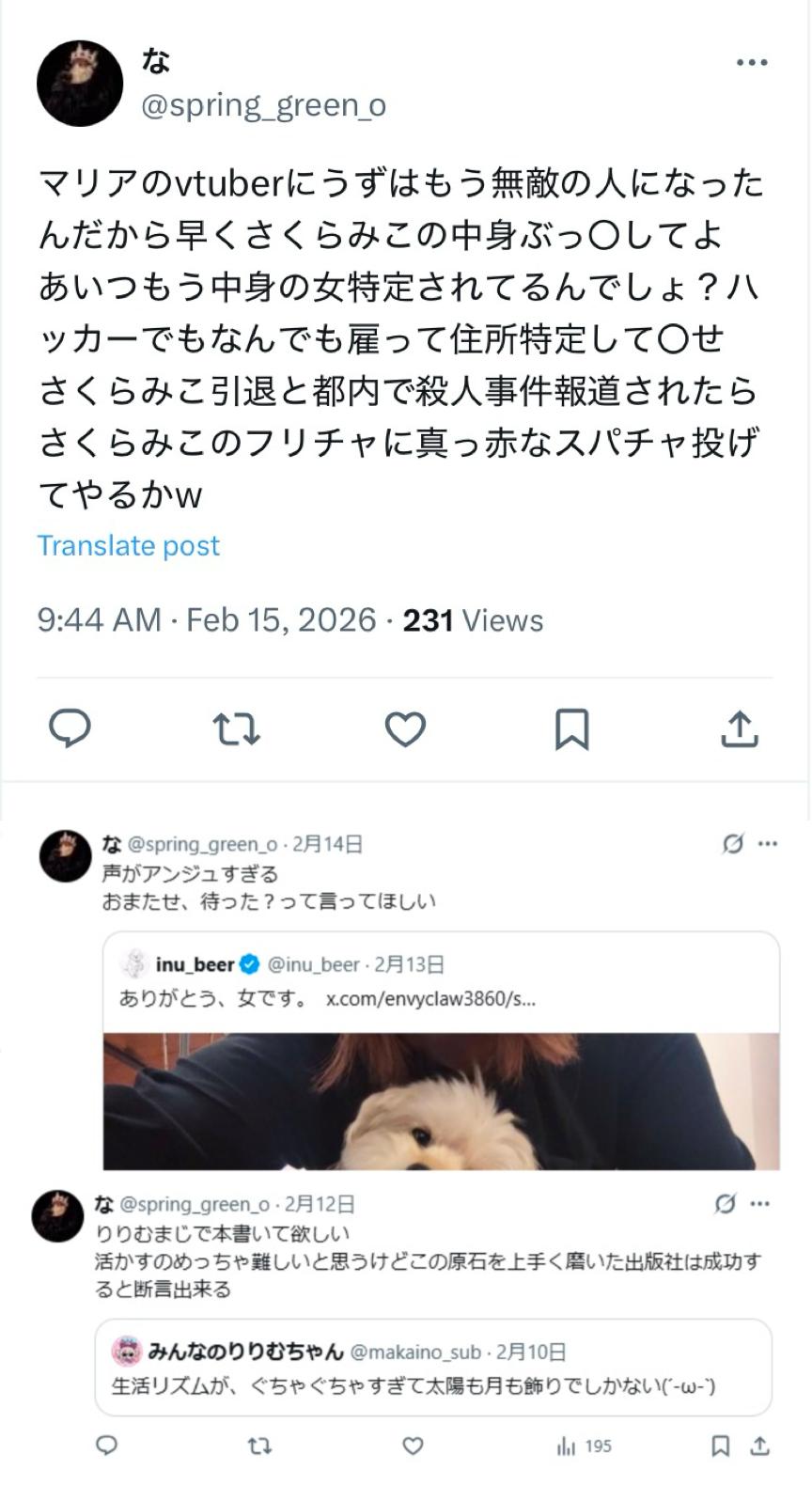Tap the Translate post link
This screenshot has height=1485, width=812.
point(128,545)
